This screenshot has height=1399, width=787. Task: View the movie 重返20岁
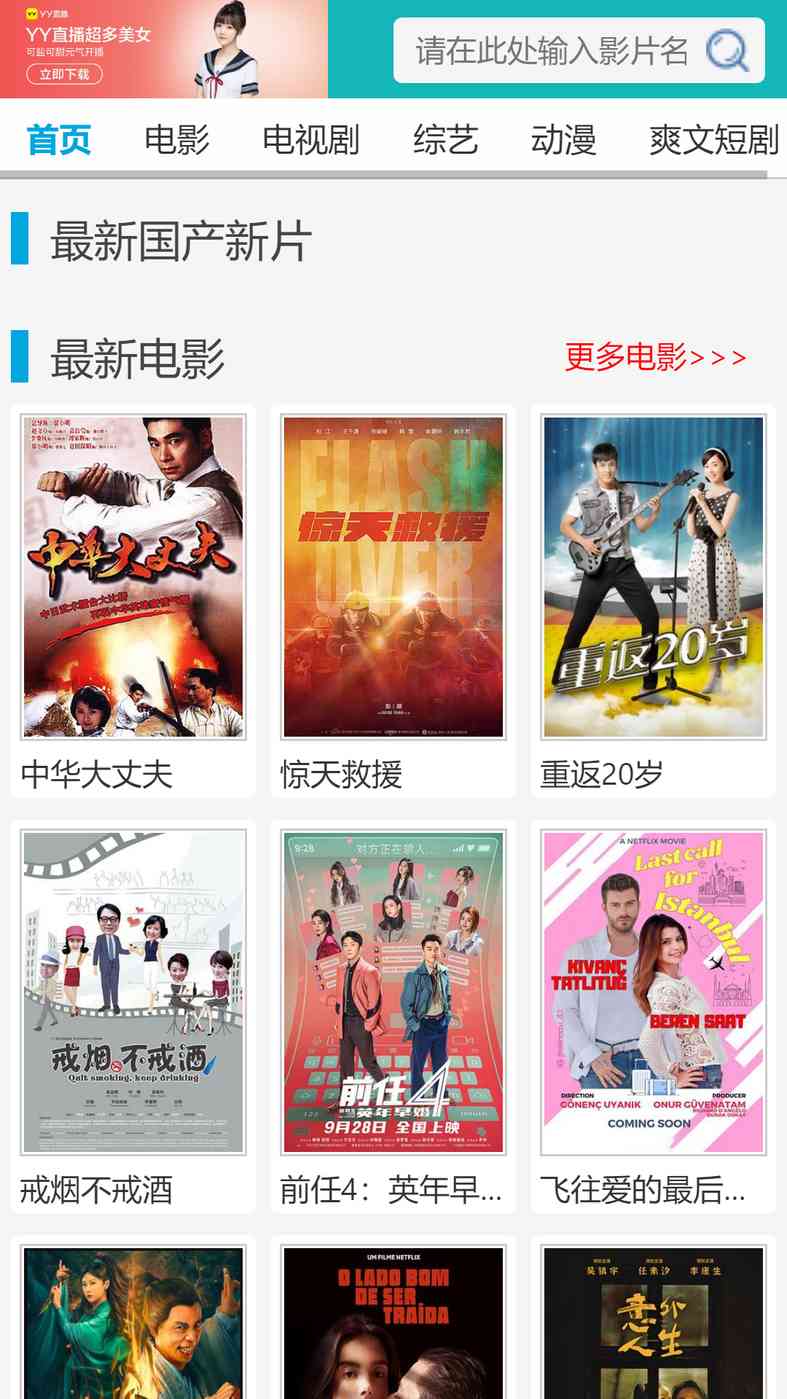pyautogui.click(x=653, y=601)
